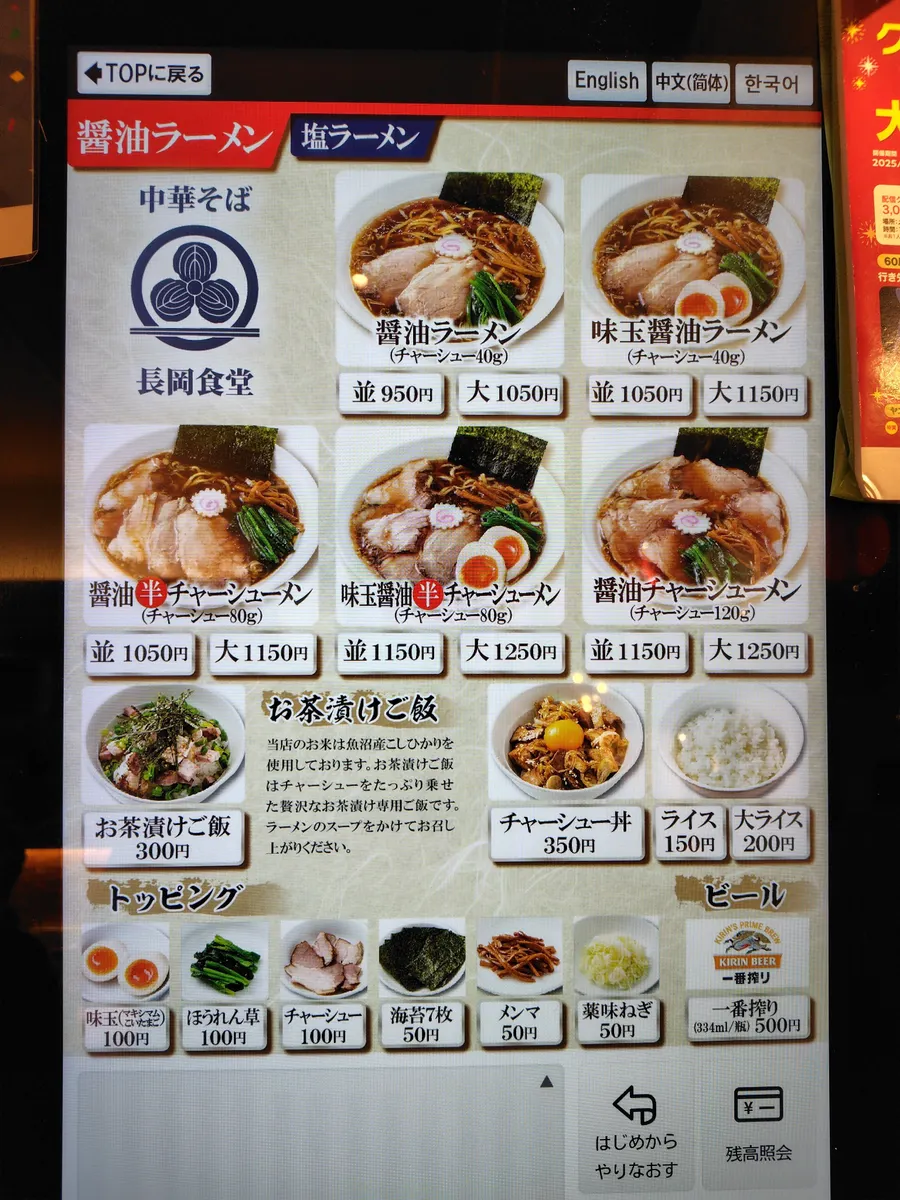Select 味玉醤油半チャーシューメン 大 1250円
The width and height of the screenshot is (900, 1200).
[512, 652]
